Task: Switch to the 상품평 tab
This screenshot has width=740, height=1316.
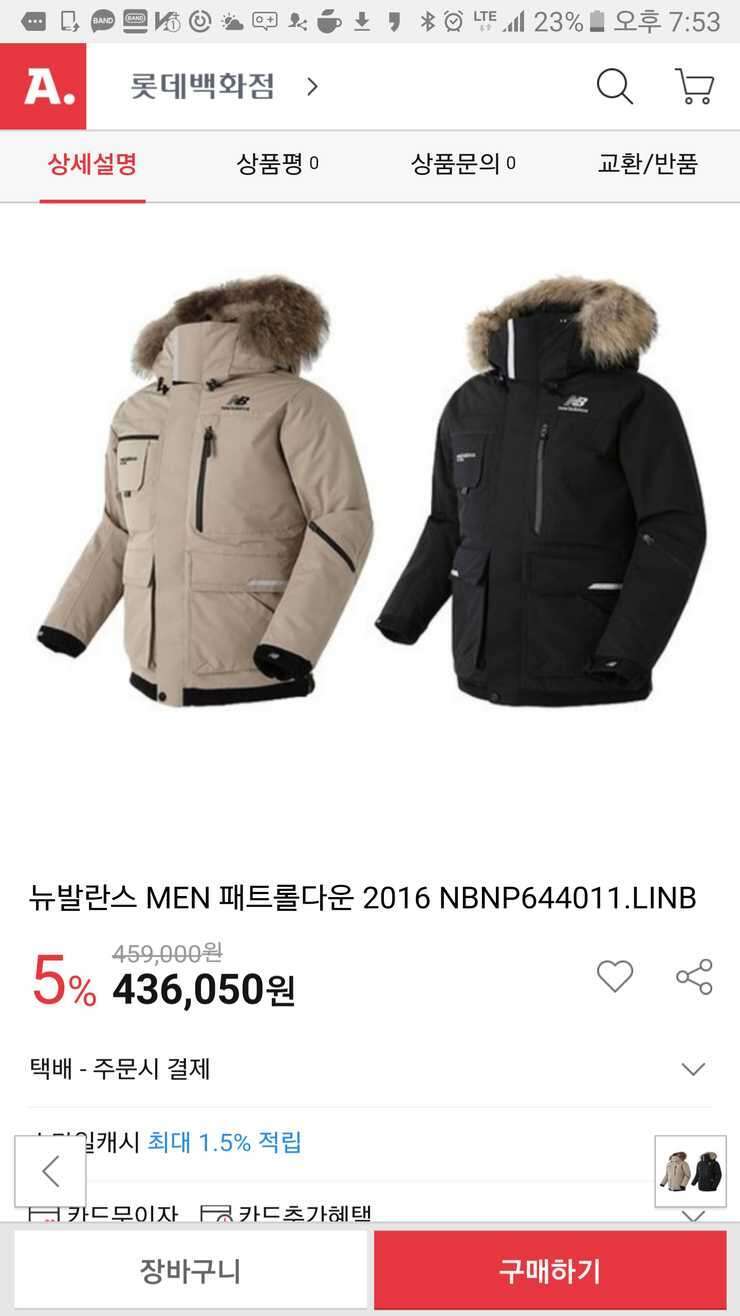Action: click(277, 164)
